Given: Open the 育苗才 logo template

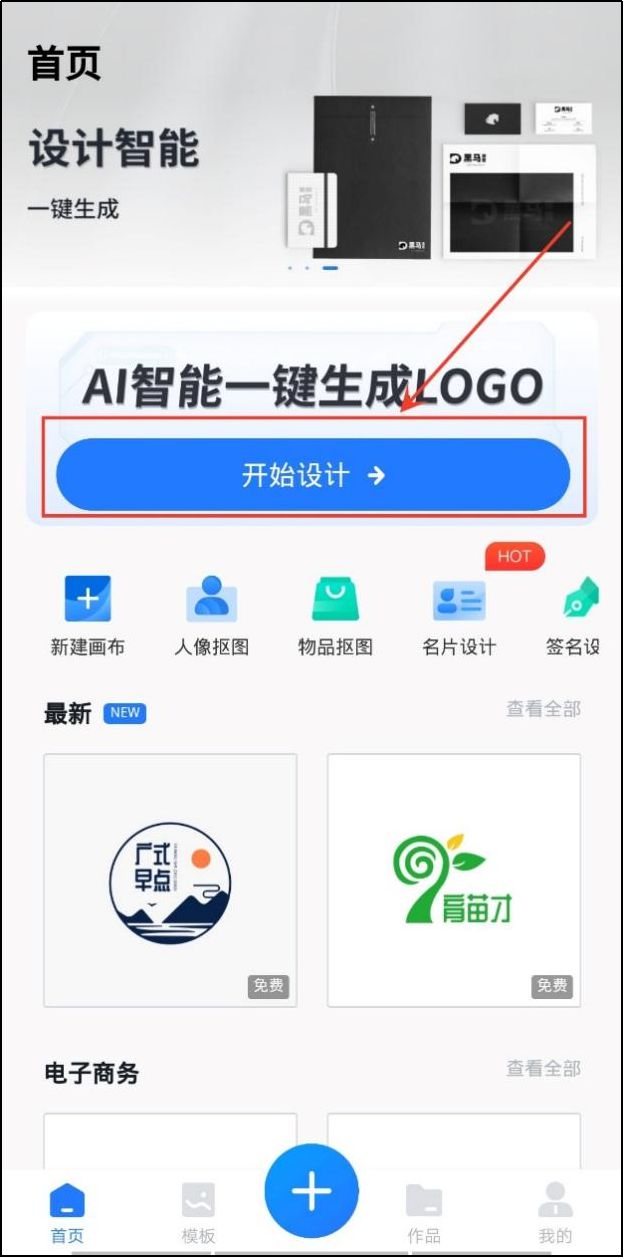Looking at the screenshot, I should click(x=454, y=880).
